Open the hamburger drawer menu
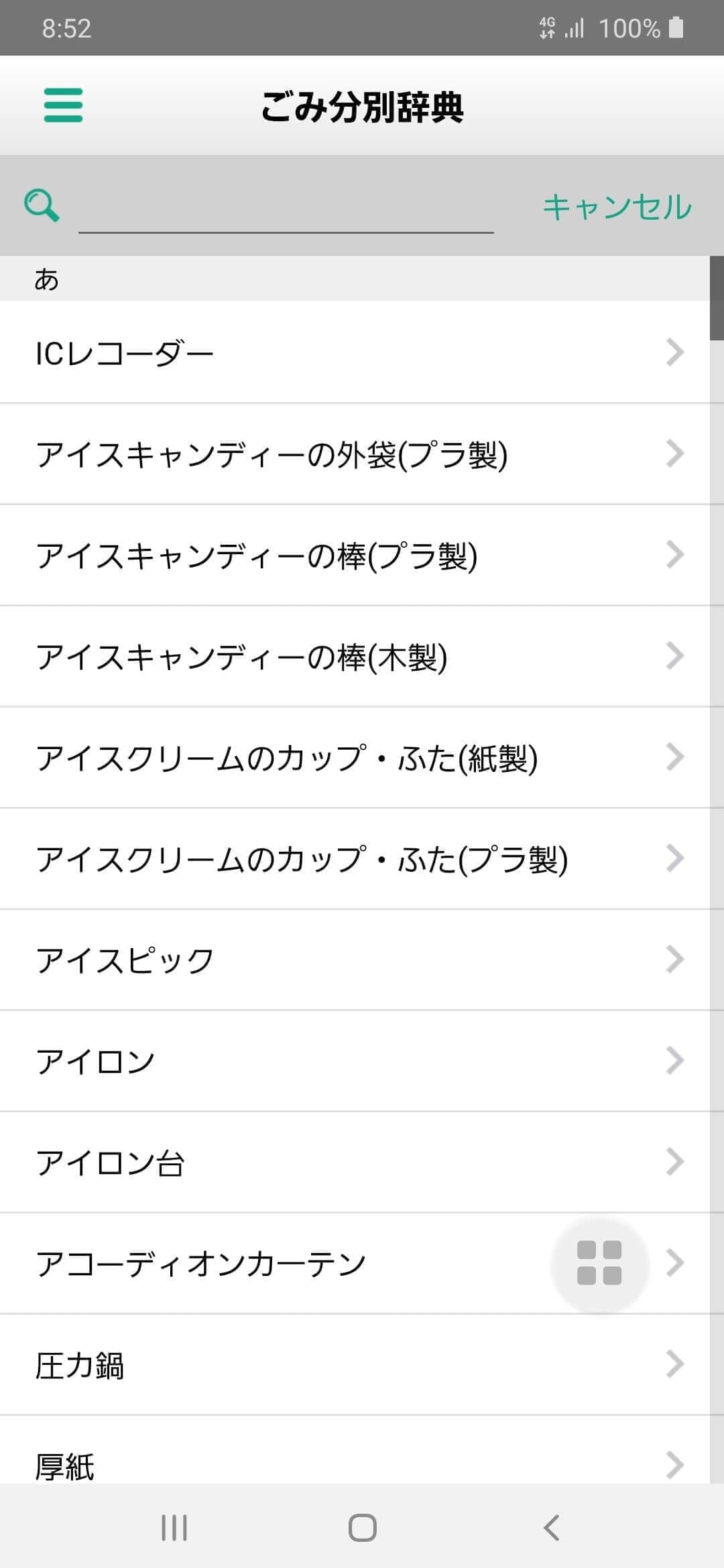Viewport: 724px width, 1568px height. pyautogui.click(x=63, y=105)
